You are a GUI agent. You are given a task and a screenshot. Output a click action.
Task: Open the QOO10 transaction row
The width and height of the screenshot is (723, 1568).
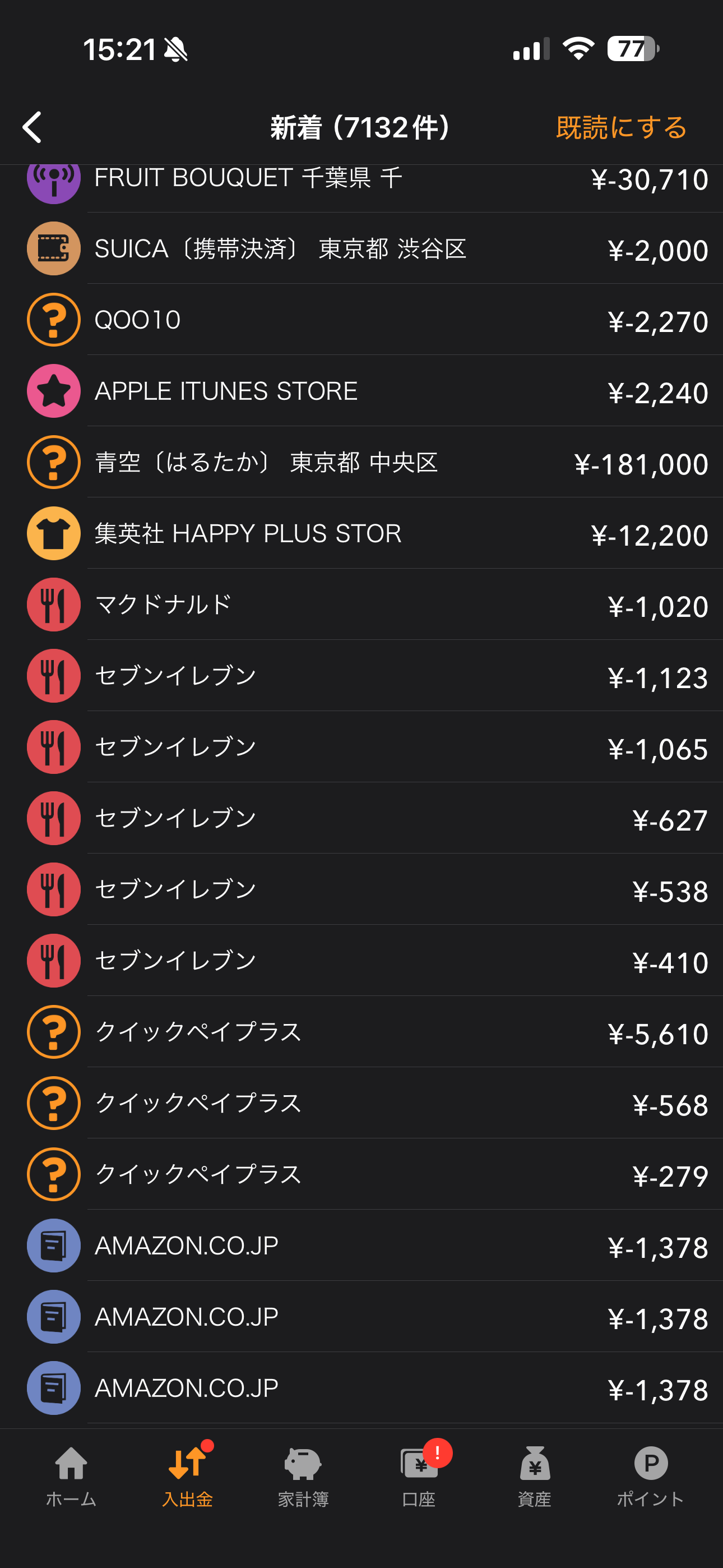point(361,320)
